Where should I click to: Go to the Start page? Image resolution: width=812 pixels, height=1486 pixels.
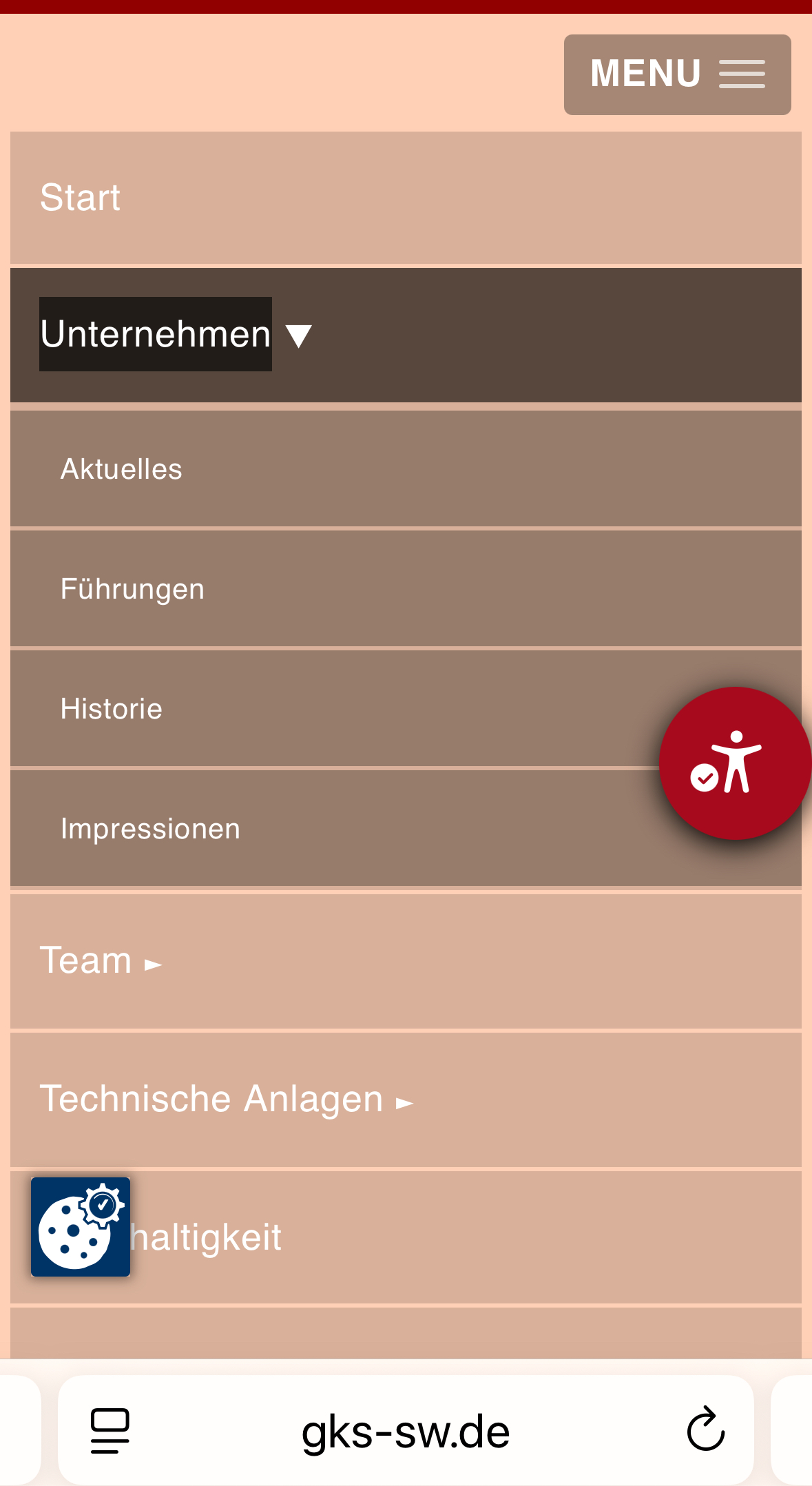(x=81, y=198)
